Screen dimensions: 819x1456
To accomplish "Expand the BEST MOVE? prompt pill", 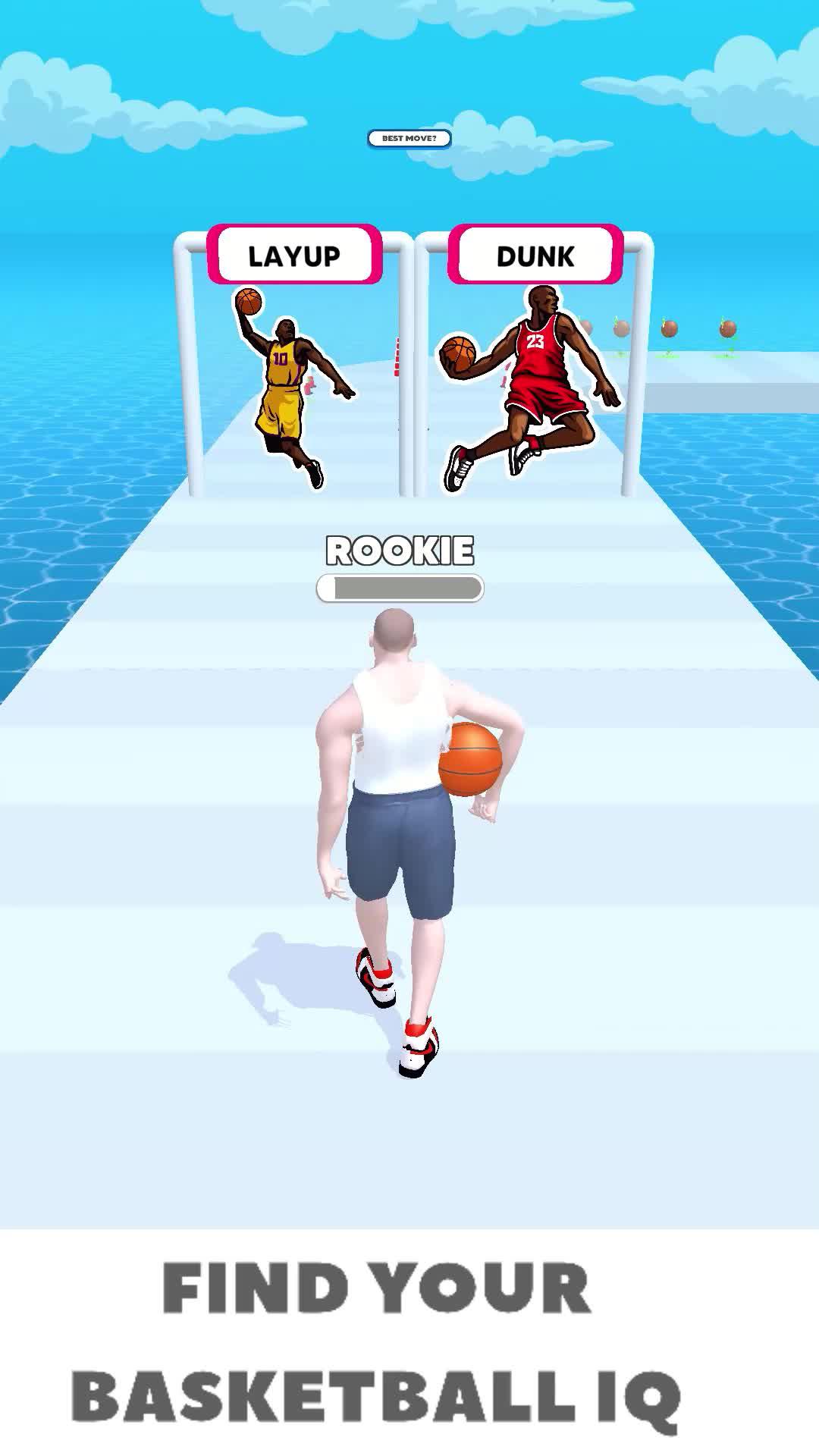I will coord(409,139).
